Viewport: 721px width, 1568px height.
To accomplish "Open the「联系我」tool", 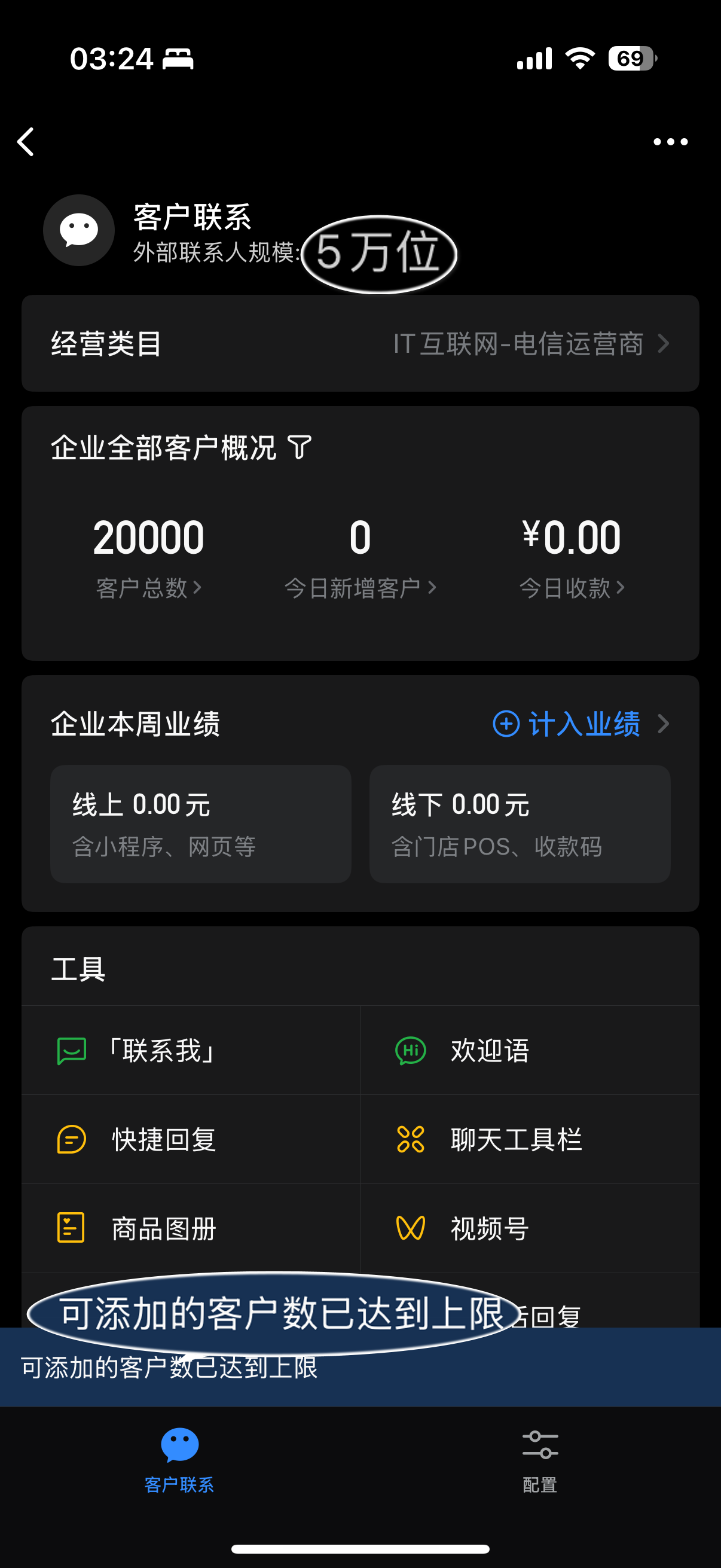I will (x=191, y=1050).
